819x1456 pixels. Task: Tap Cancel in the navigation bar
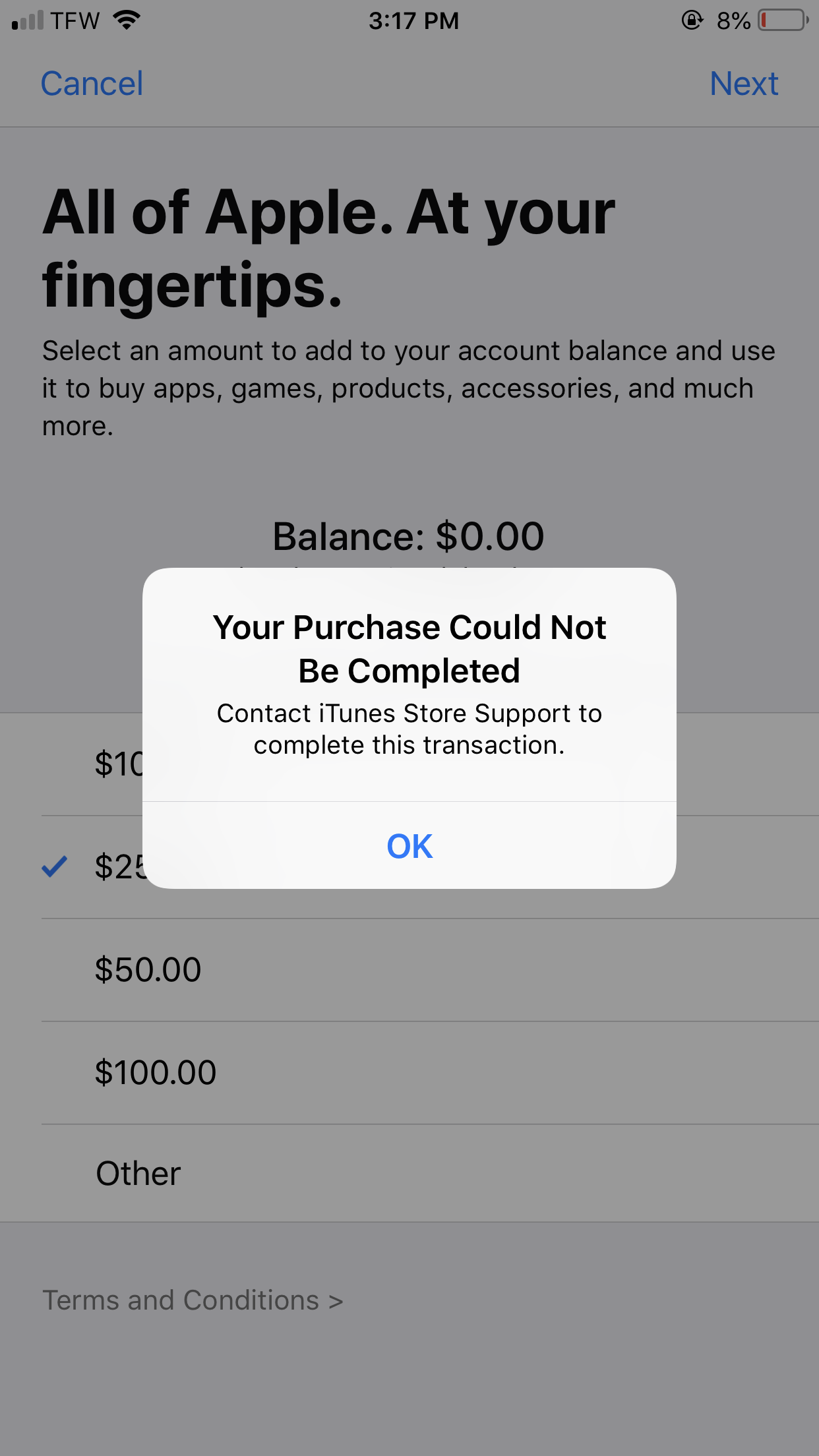[x=92, y=83]
